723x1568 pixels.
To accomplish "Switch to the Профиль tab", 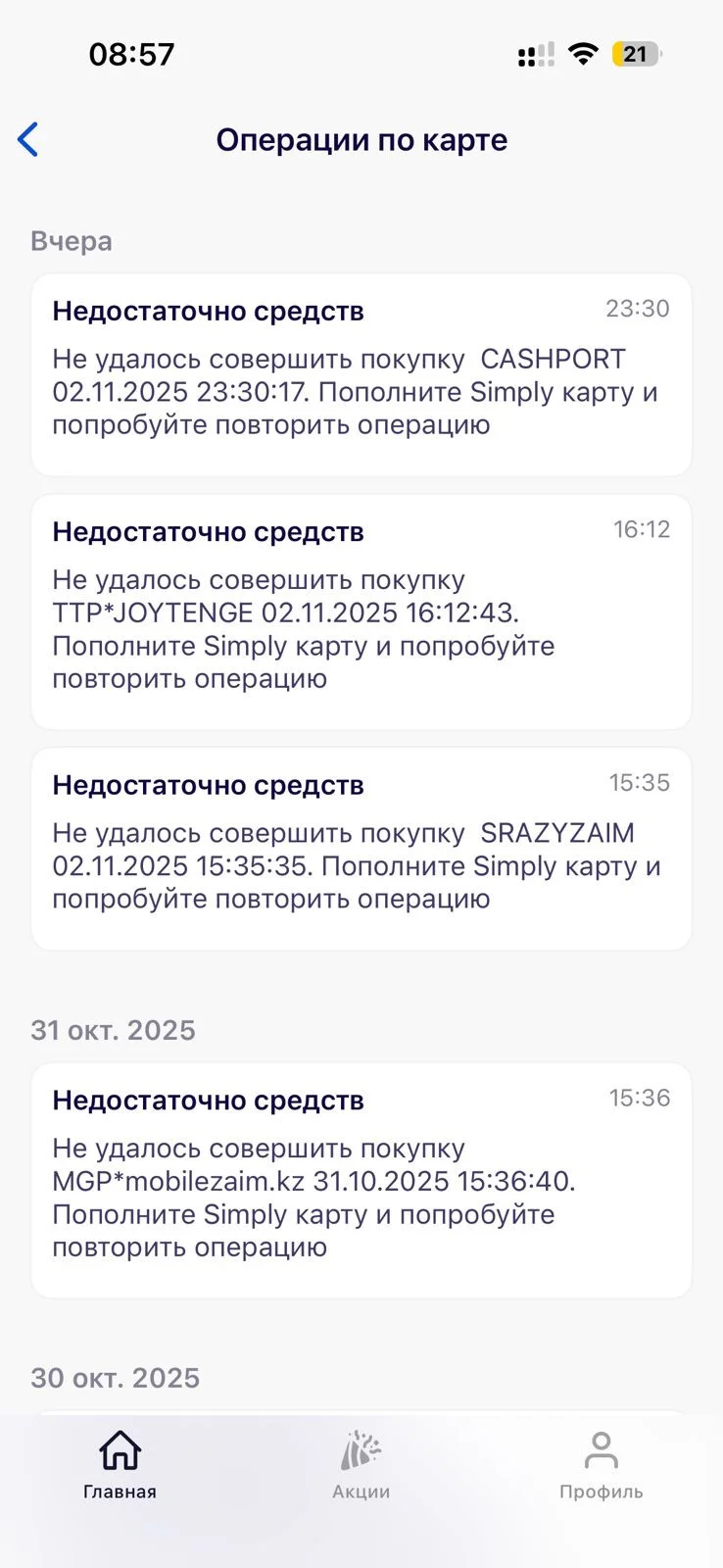I will coord(601,1464).
